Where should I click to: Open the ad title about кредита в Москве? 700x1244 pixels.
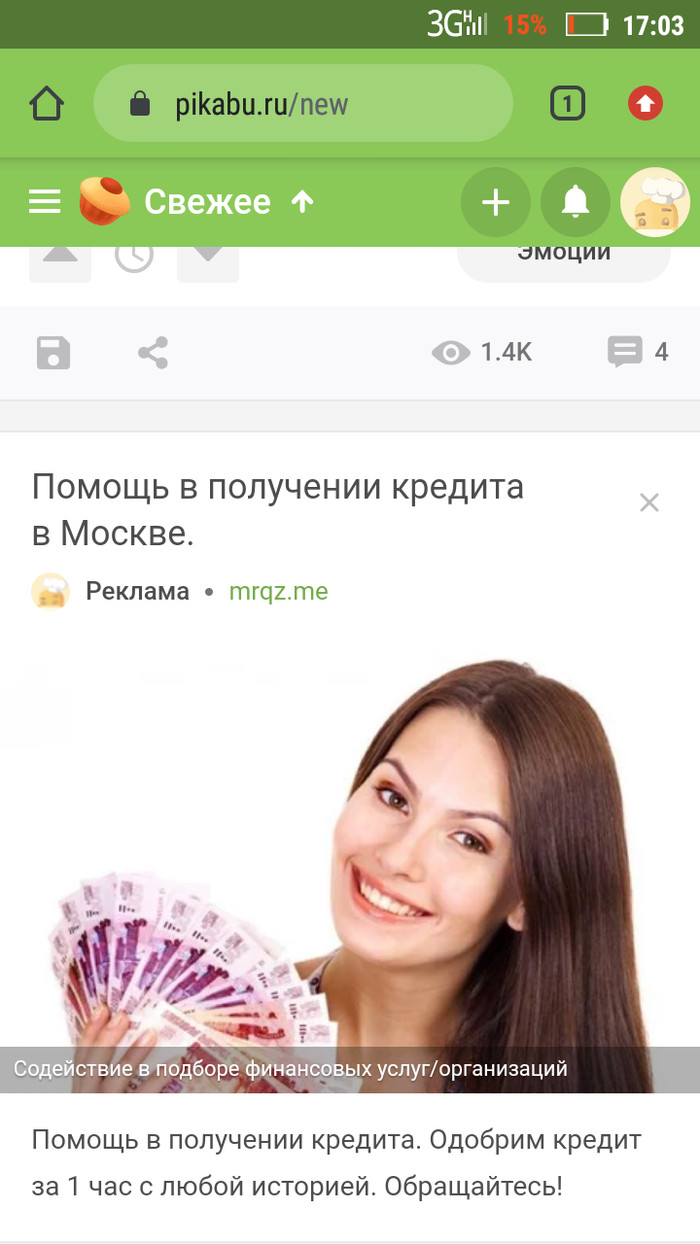[x=278, y=510]
